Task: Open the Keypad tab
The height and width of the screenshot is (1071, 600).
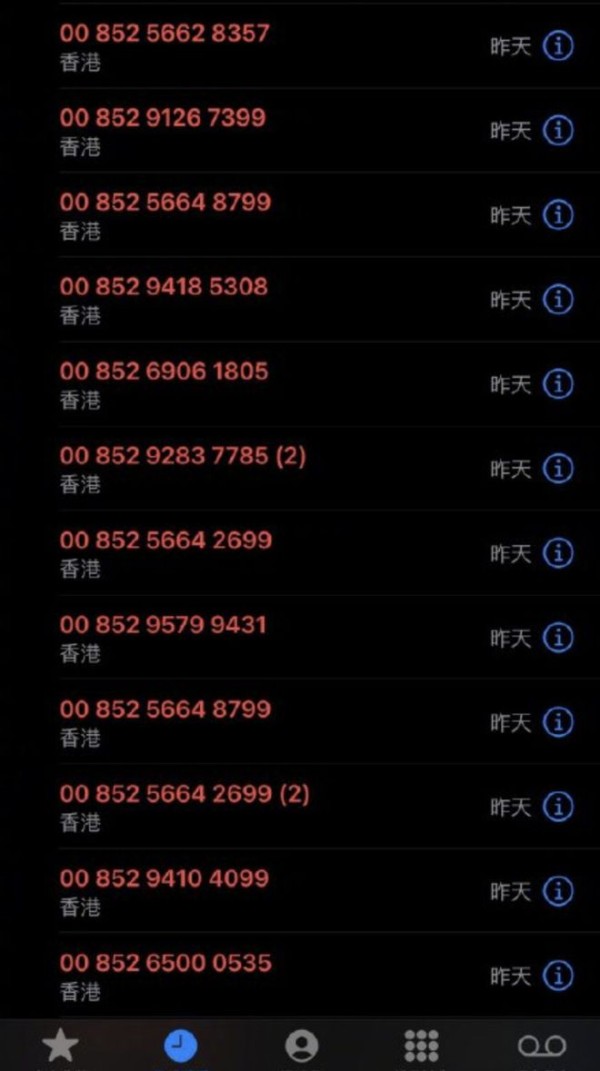Action: pyautogui.click(x=421, y=1046)
